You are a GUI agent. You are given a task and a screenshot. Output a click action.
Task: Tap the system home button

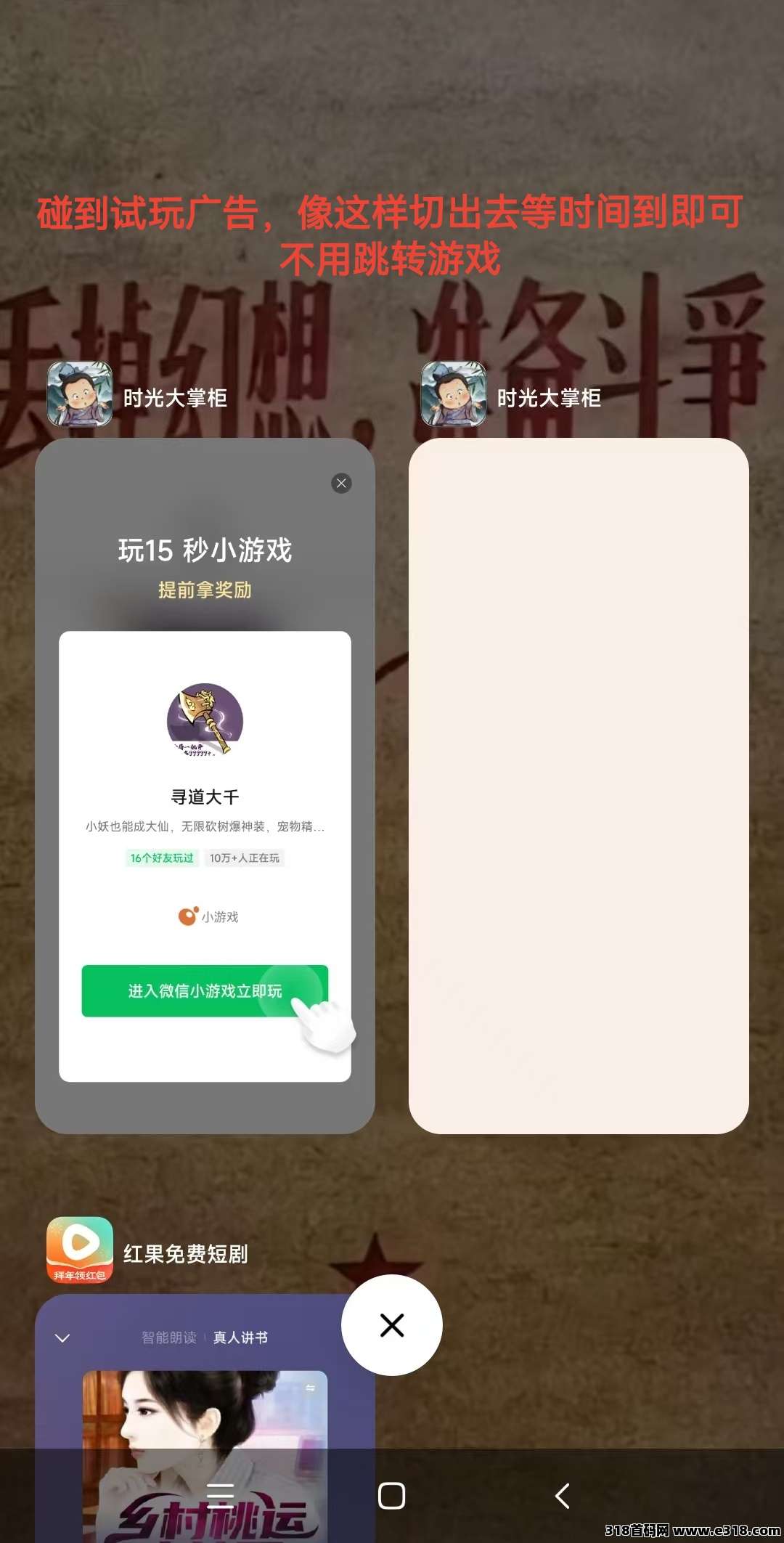(392, 1495)
